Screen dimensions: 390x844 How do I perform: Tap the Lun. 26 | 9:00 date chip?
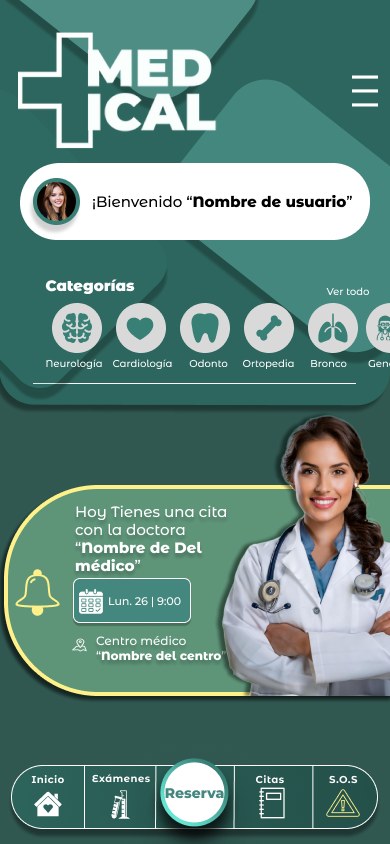(x=132, y=601)
